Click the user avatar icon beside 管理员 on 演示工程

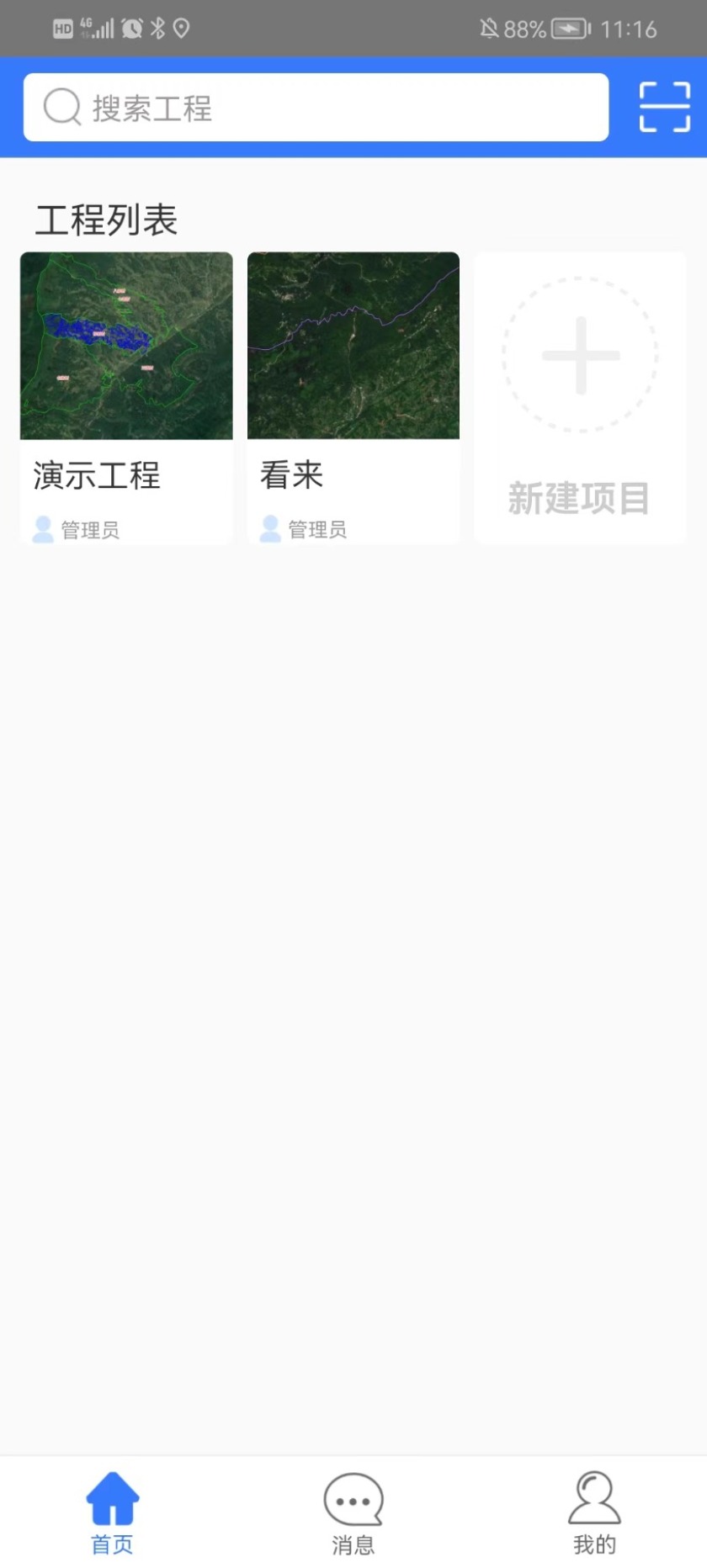[41, 528]
